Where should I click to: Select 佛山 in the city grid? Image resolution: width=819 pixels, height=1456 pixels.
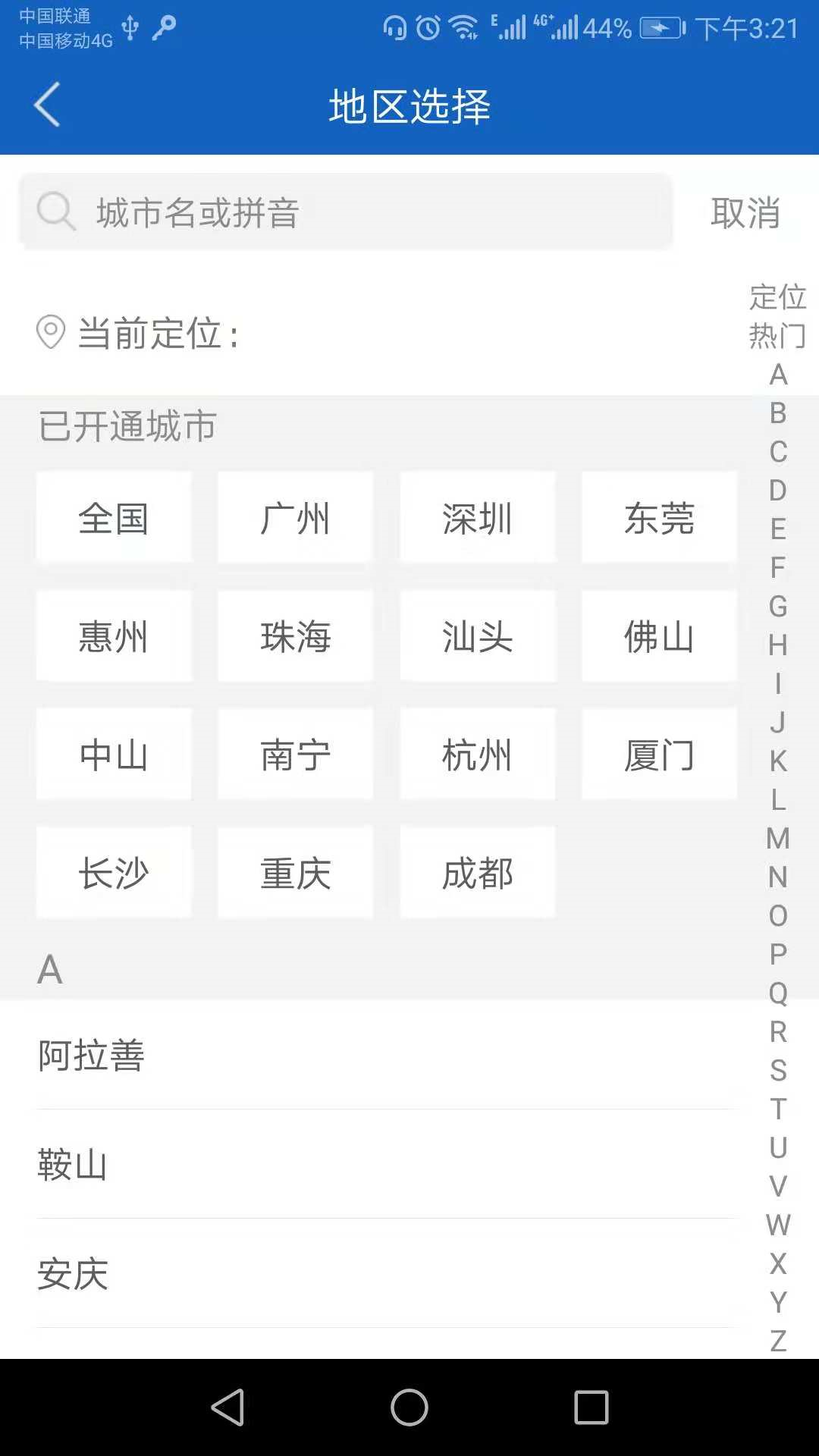(659, 636)
